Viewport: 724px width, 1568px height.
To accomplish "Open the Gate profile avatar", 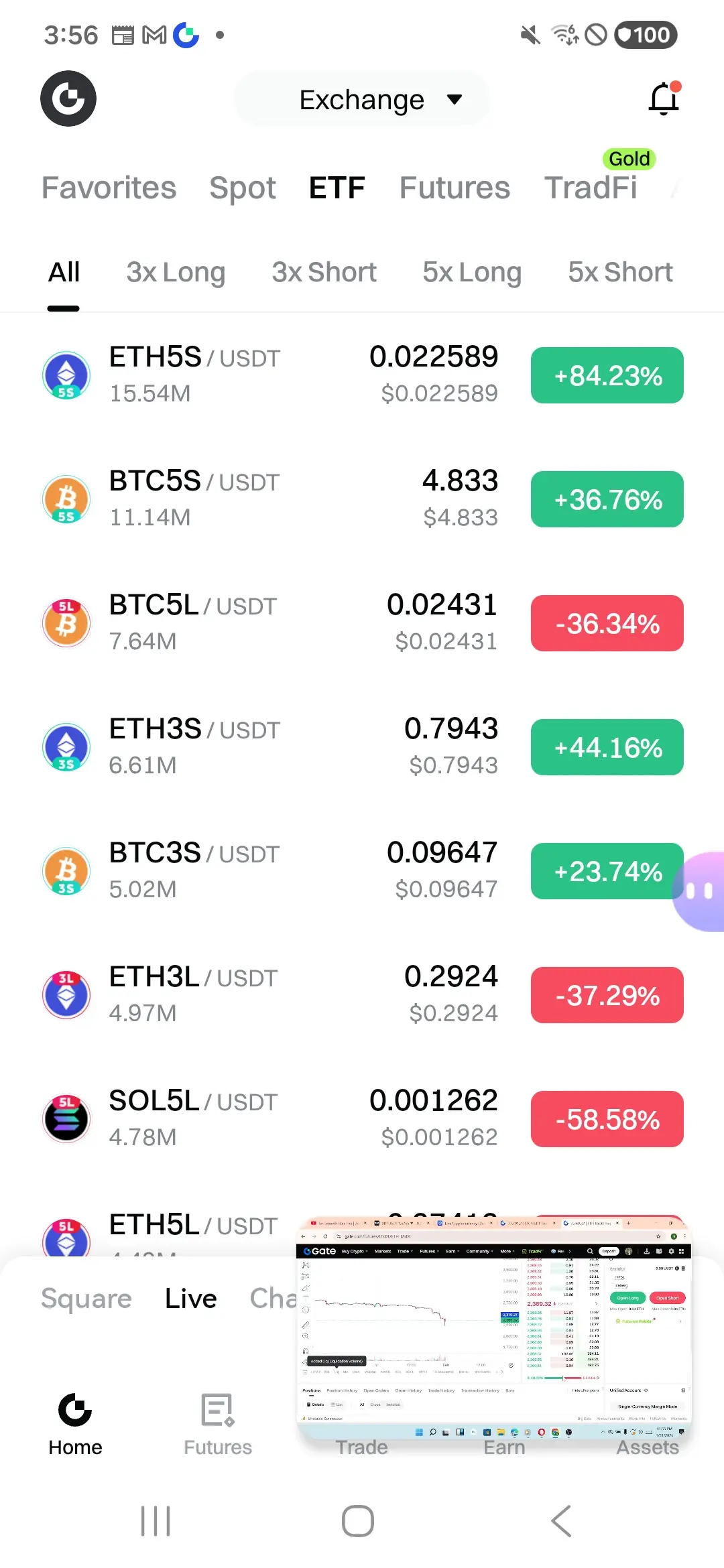I will point(68,99).
